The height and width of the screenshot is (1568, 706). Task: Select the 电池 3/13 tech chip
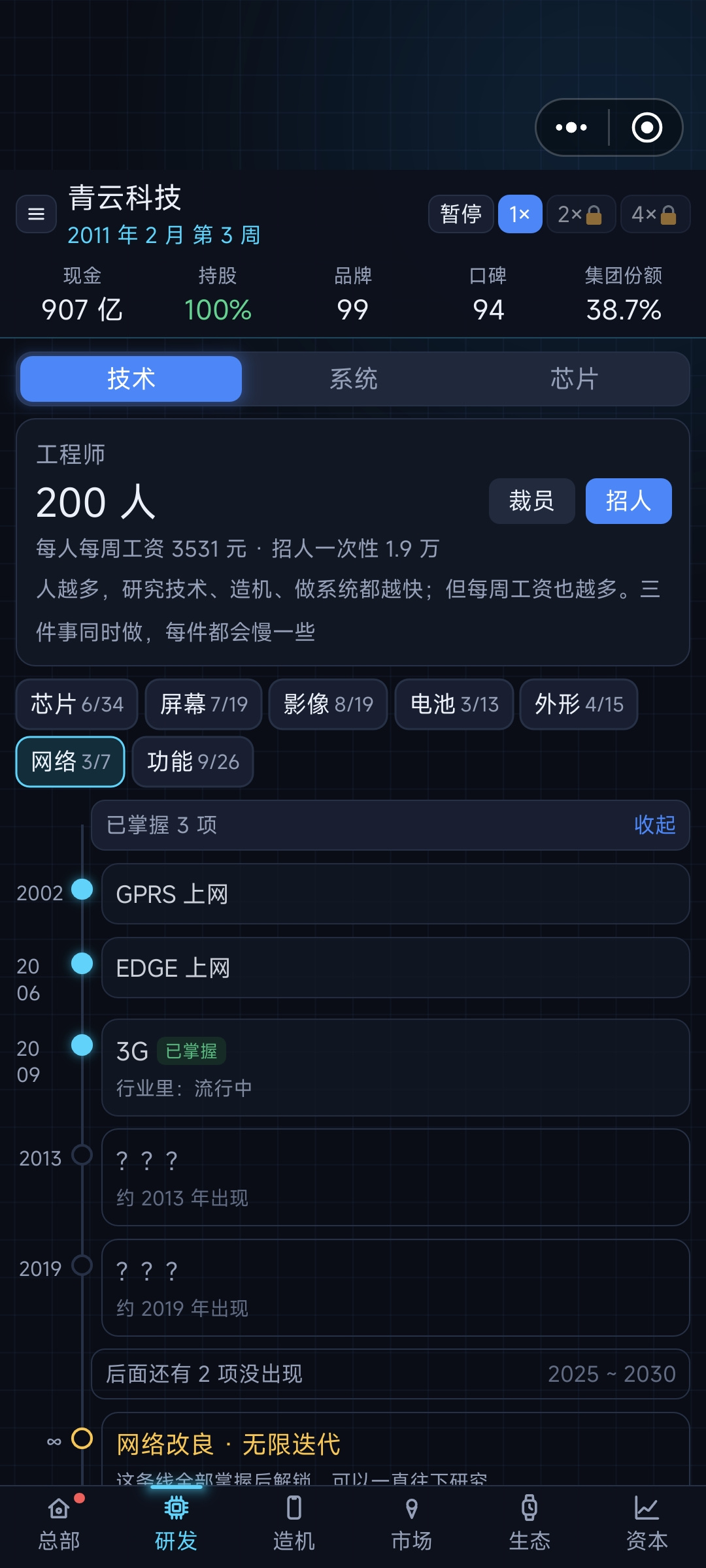tap(454, 704)
